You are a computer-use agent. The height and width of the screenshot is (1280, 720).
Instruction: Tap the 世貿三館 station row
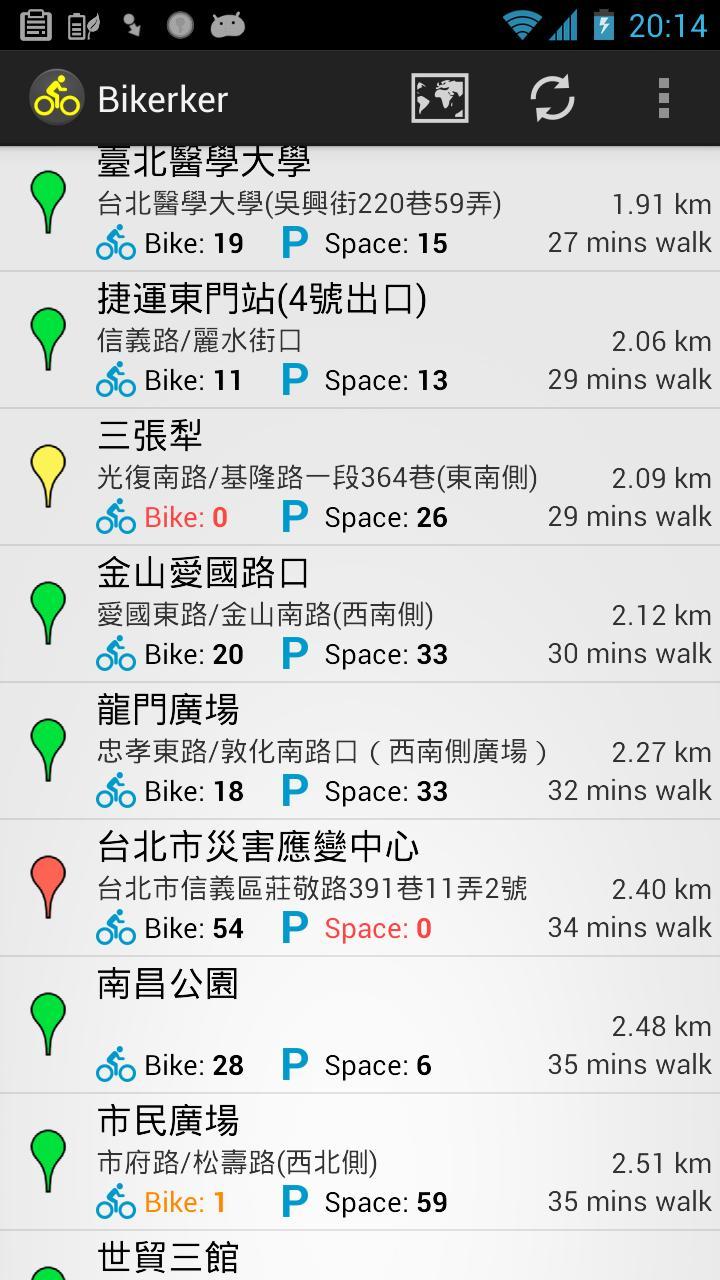click(360, 1258)
